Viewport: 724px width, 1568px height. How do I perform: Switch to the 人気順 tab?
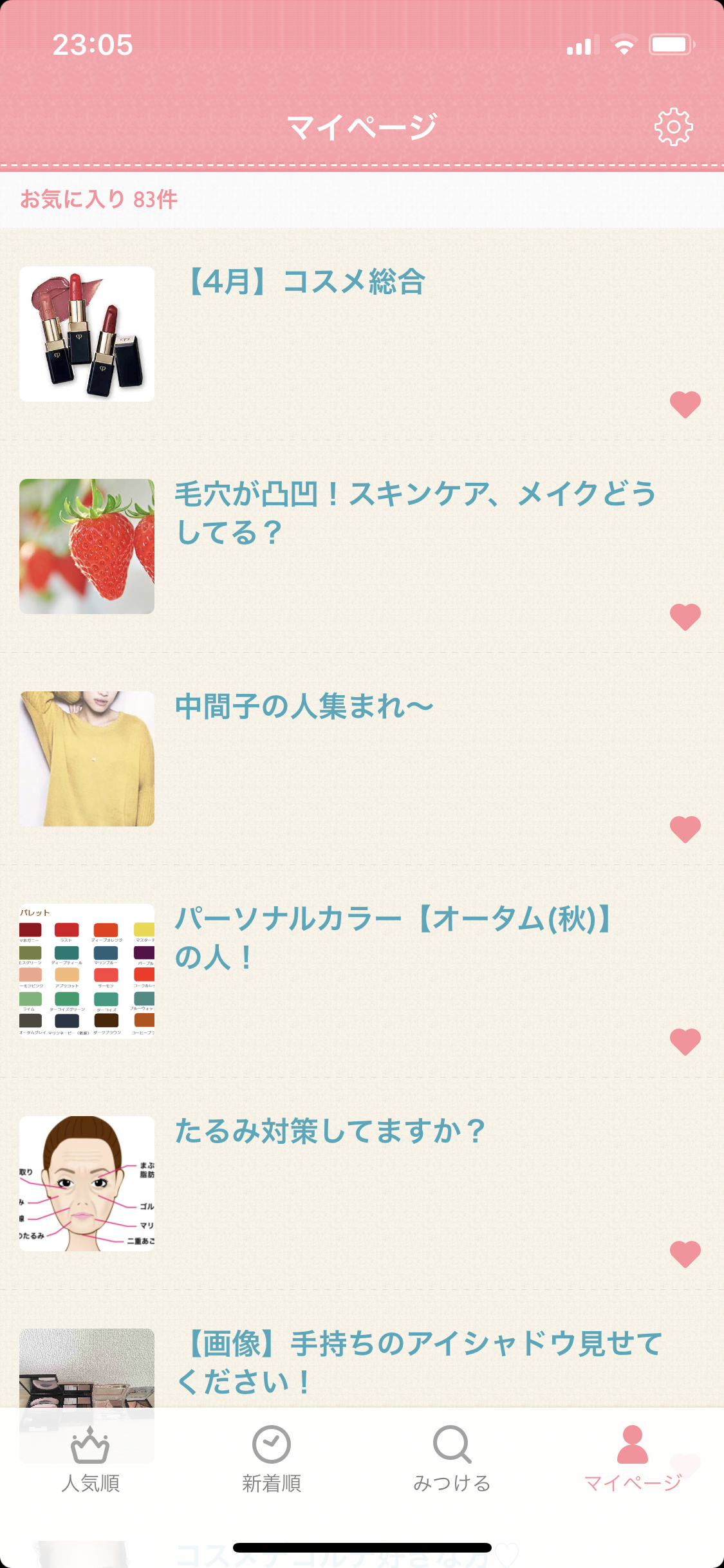(x=90, y=1459)
